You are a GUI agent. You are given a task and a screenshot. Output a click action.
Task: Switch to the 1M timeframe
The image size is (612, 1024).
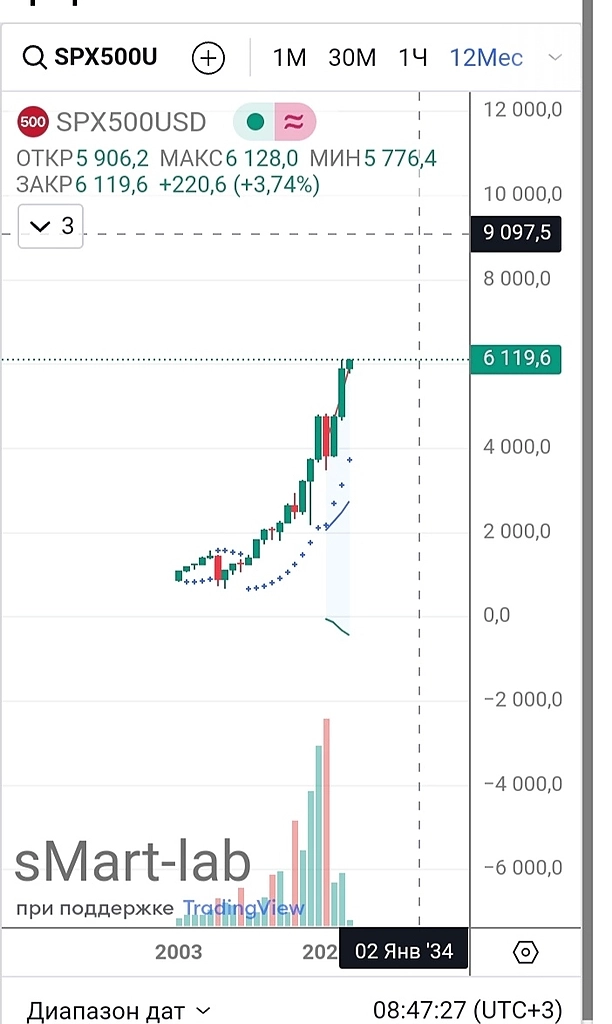[x=290, y=58]
